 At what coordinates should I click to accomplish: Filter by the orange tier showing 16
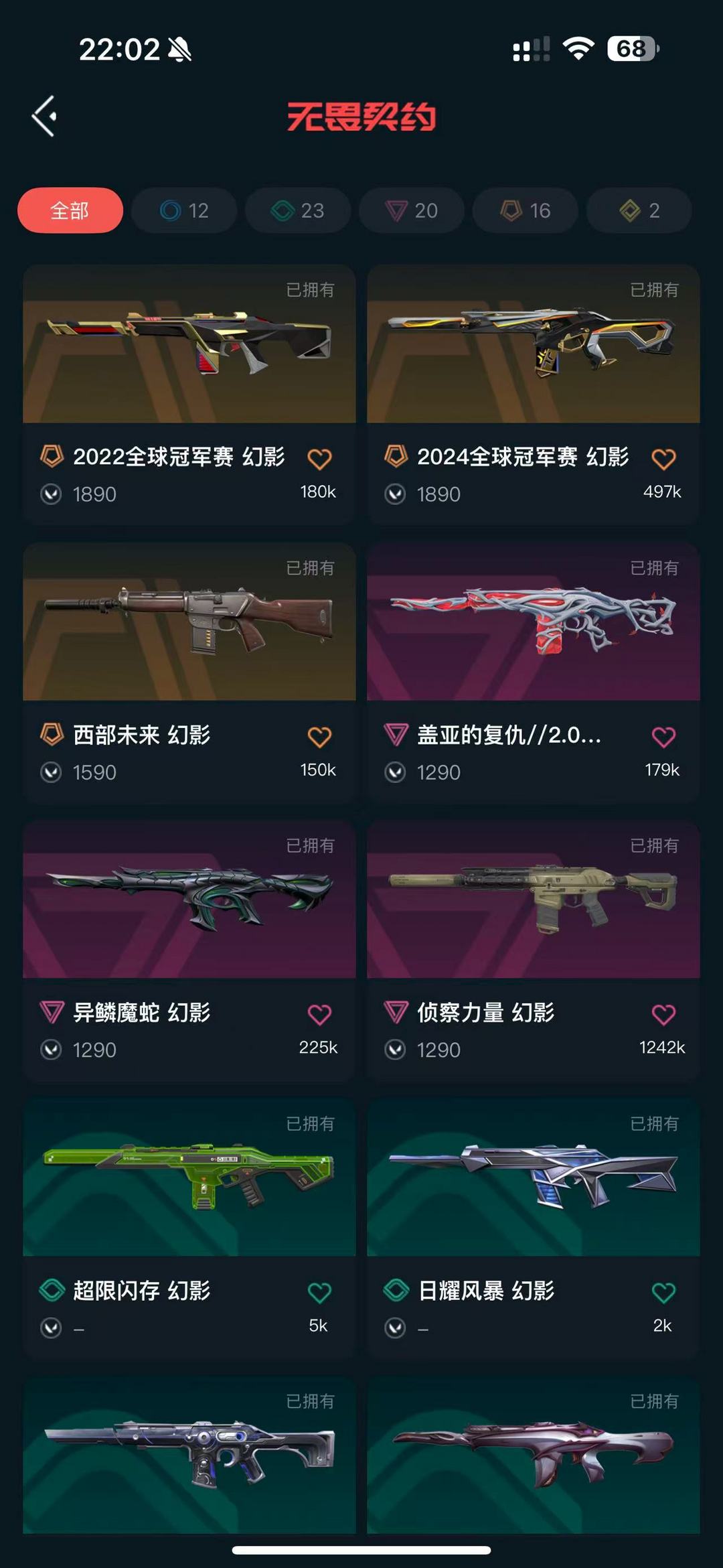click(x=526, y=210)
